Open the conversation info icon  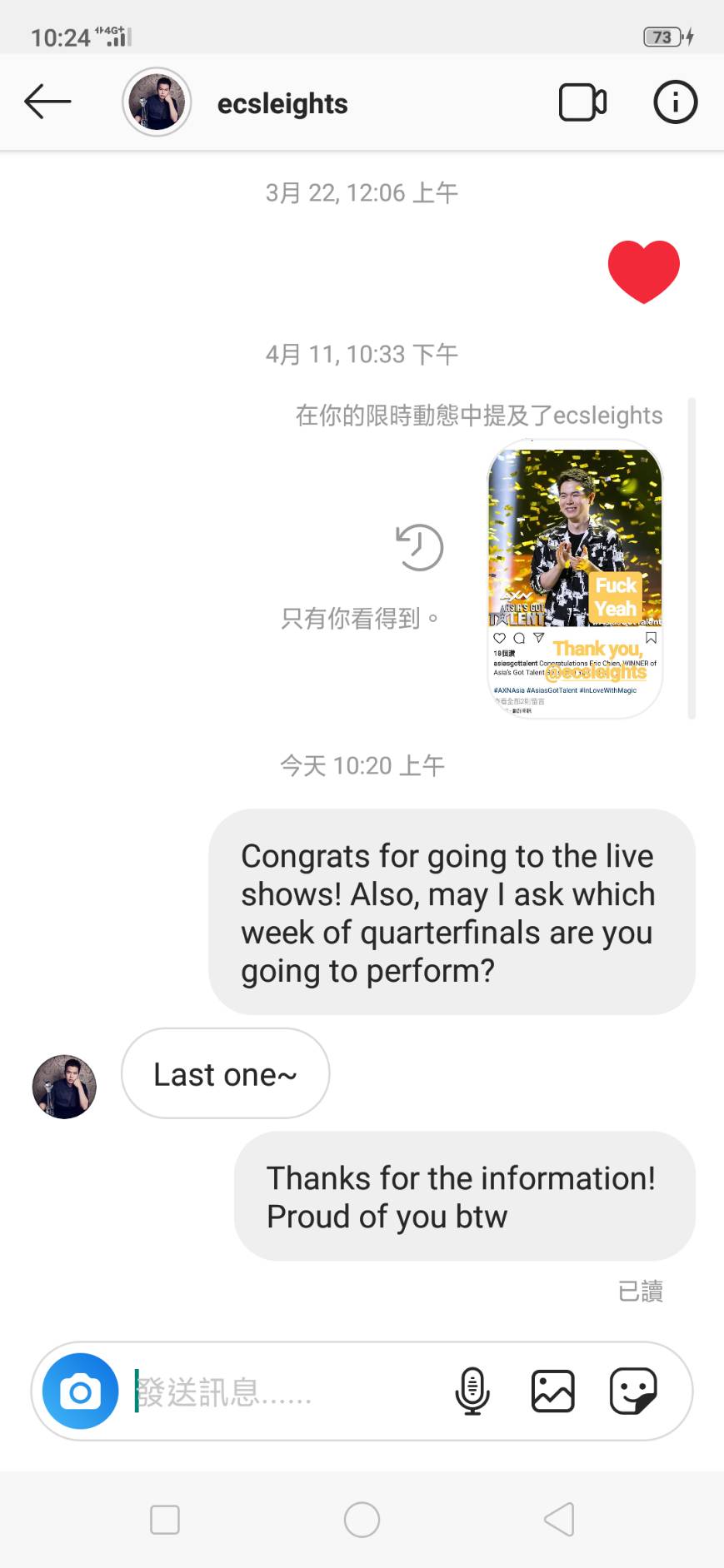(675, 102)
